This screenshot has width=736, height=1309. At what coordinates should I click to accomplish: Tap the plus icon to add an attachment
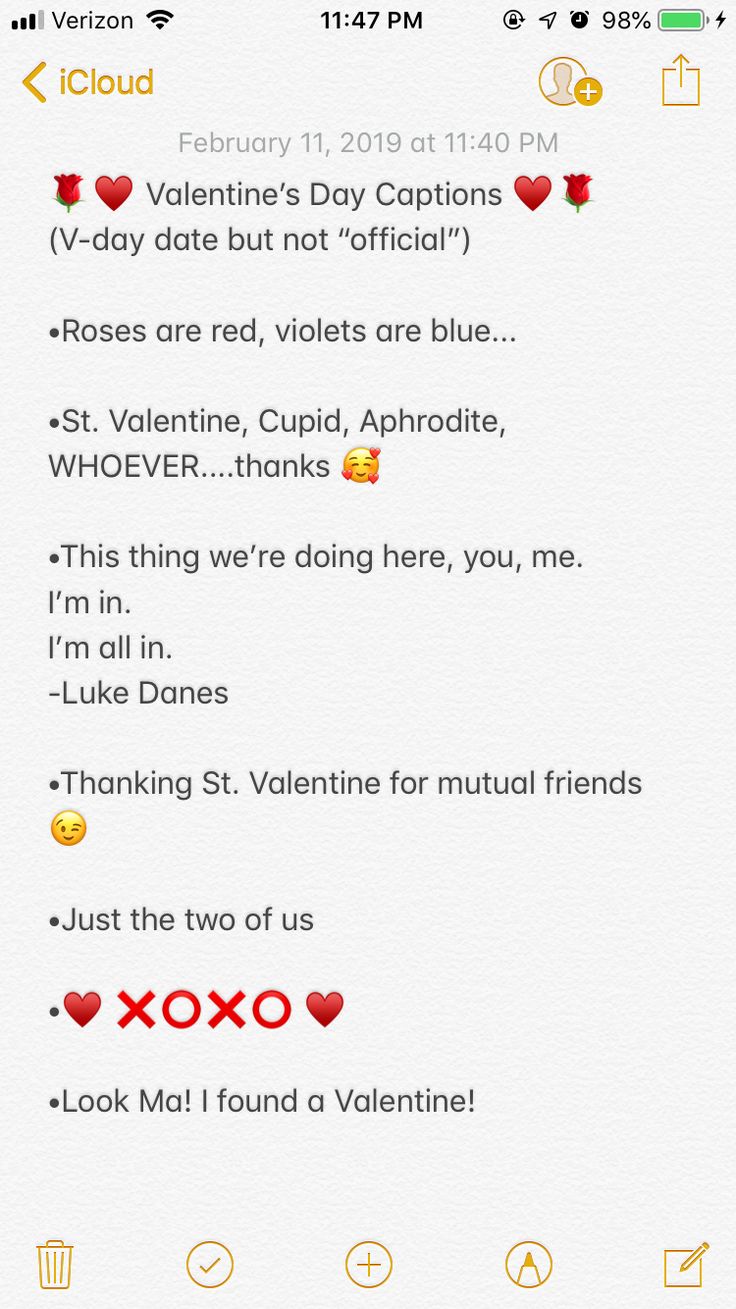(368, 1263)
